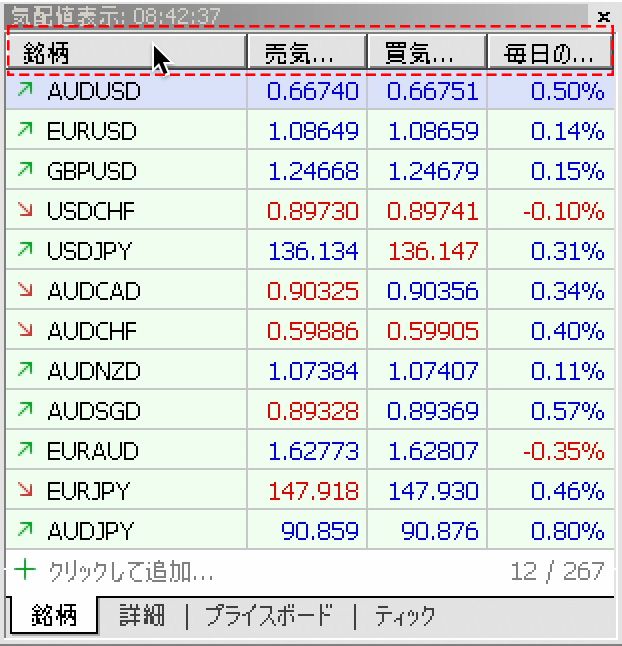Image resolution: width=622 pixels, height=646 pixels.
Task: Sort by the 毎日の column header
Action: [x=549, y=53]
